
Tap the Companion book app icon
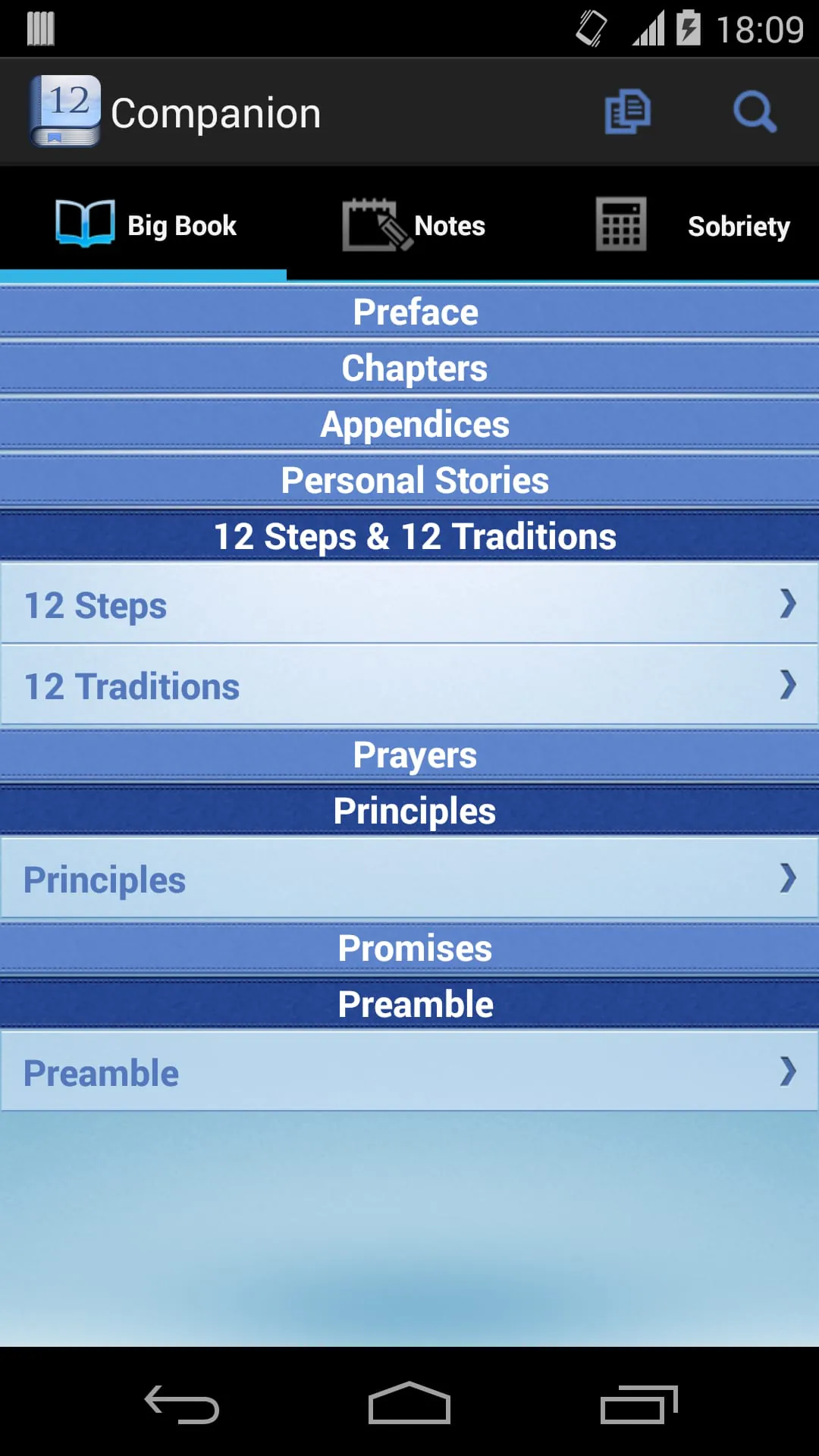point(64,111)
